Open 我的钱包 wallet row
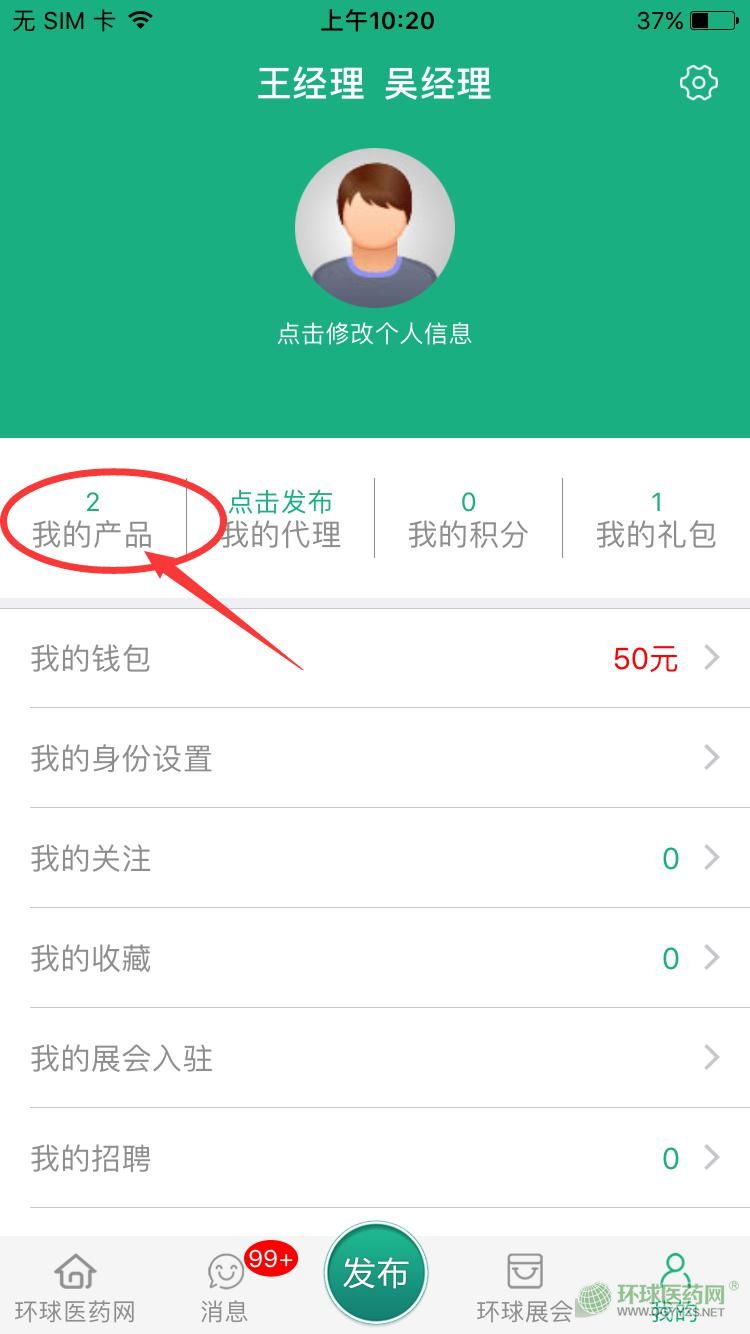 [375, 658]
